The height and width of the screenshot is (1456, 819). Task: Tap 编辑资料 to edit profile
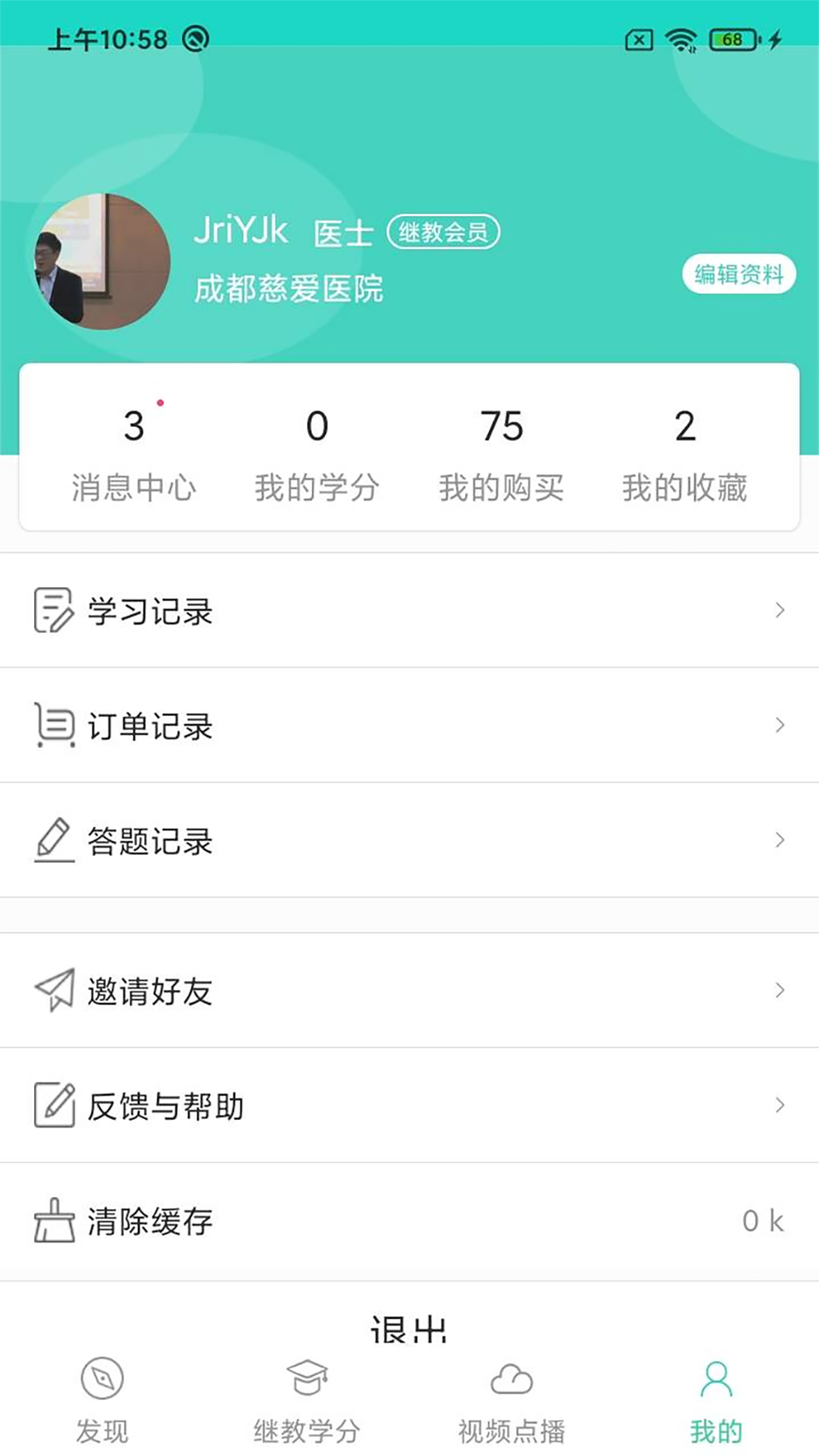point(739,274)
